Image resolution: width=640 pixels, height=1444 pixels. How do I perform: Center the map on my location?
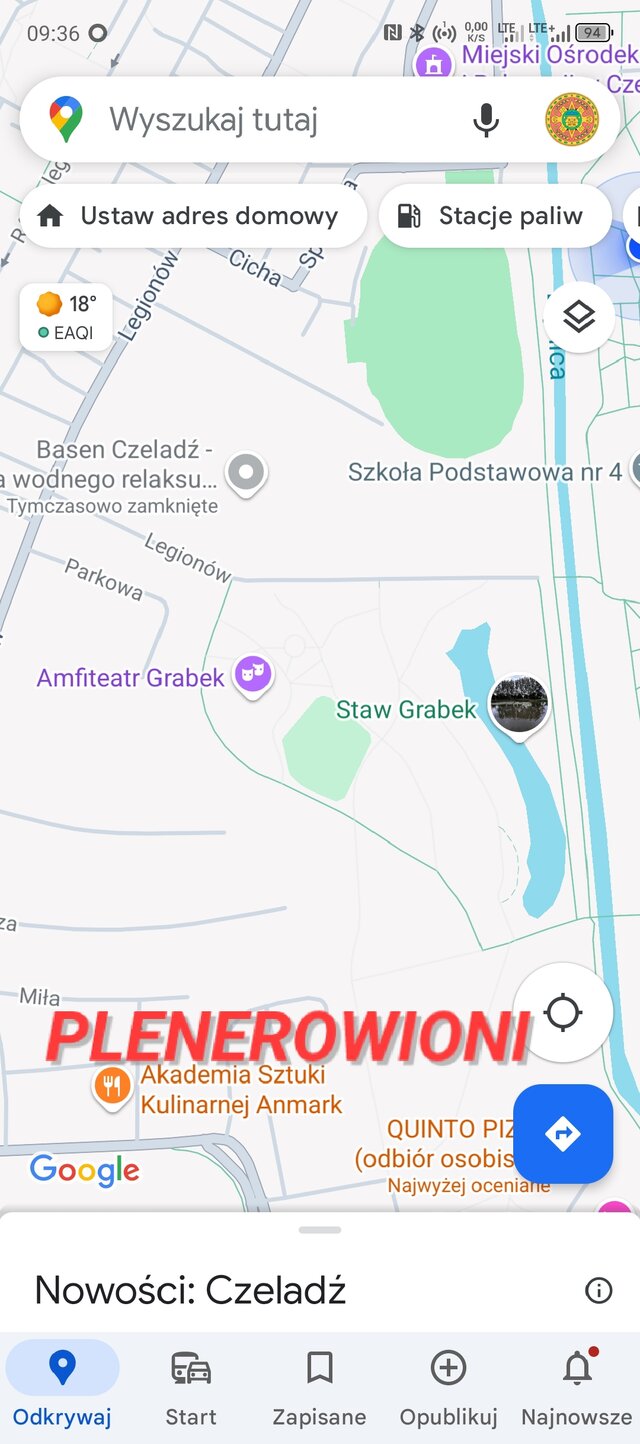[x=563, y=1012]
